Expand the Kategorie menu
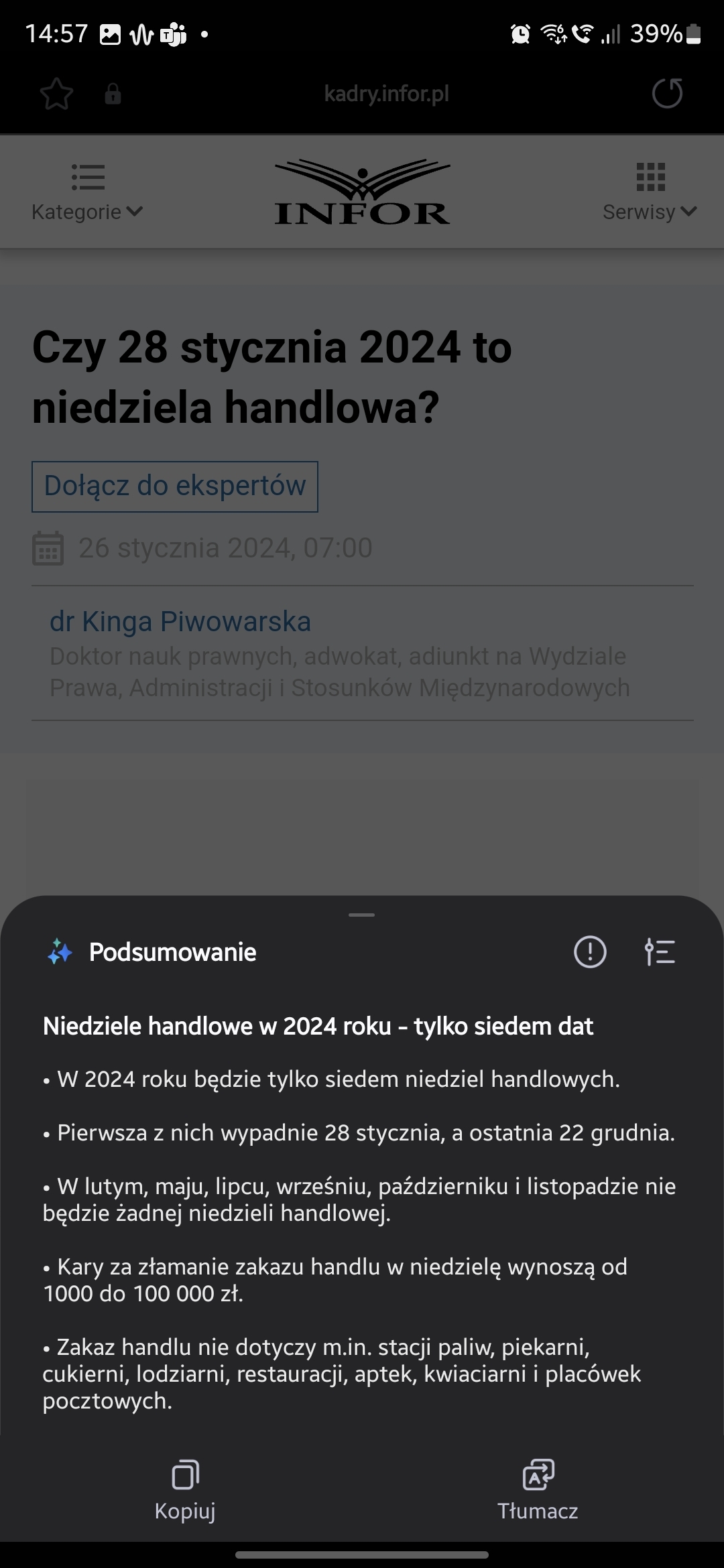724x1568 pixels. point(87,193)
